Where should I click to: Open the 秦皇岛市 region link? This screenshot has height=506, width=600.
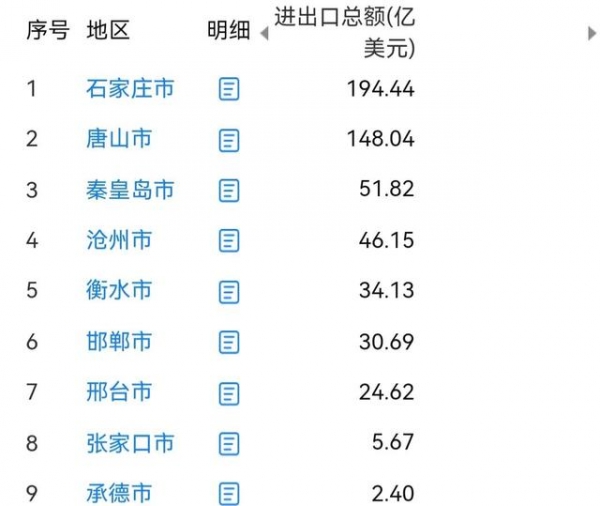pos(130,190)
